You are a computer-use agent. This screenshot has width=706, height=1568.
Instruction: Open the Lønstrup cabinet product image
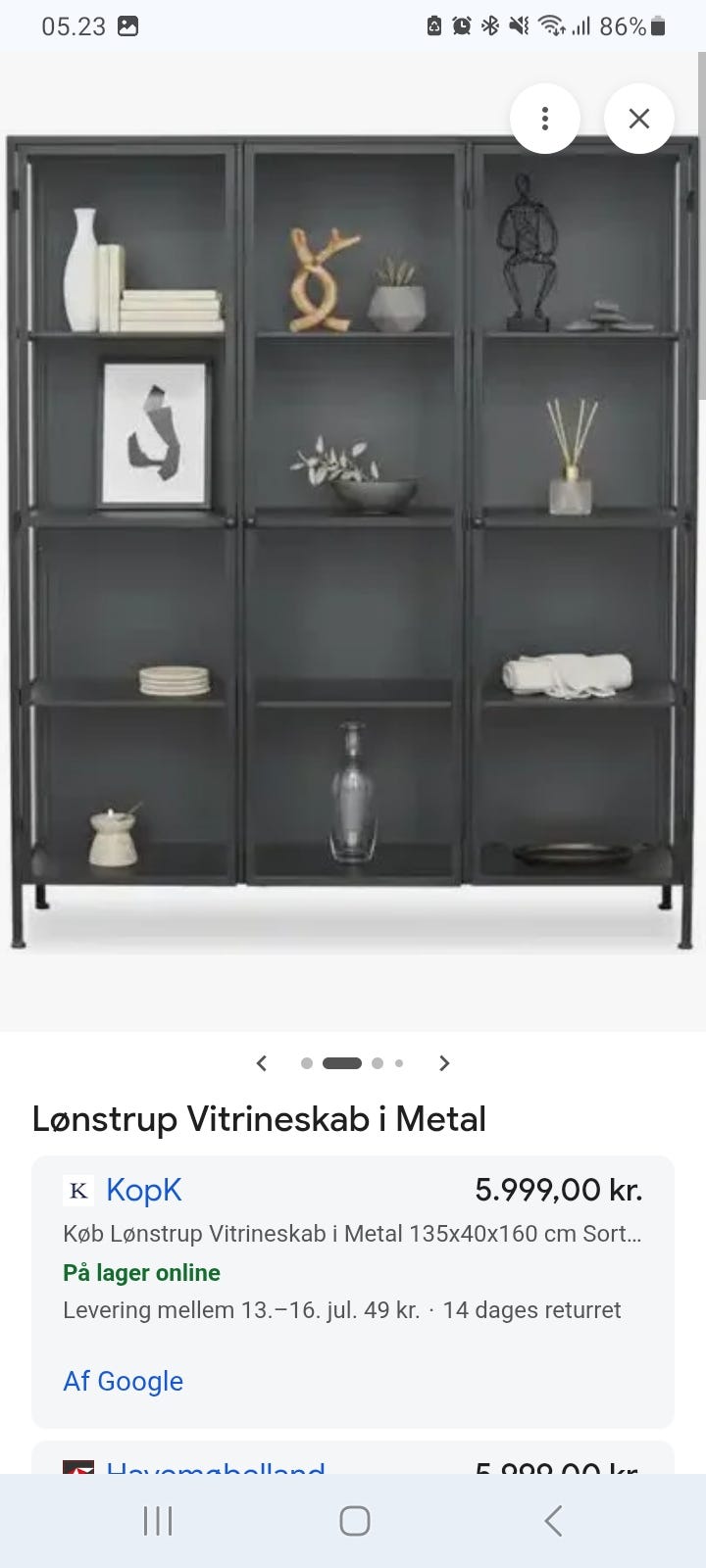click(x=353, y=541)
